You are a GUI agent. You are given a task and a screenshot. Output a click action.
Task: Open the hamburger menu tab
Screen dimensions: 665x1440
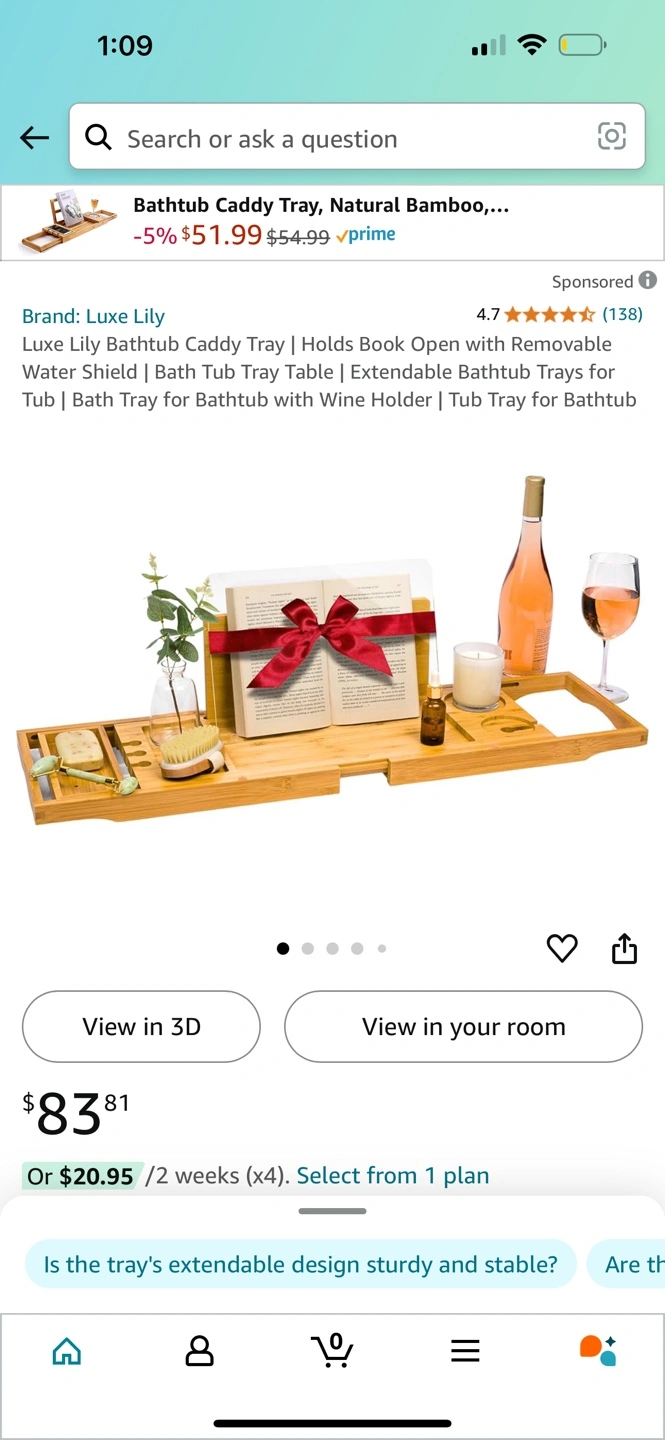coord(465,1351)
